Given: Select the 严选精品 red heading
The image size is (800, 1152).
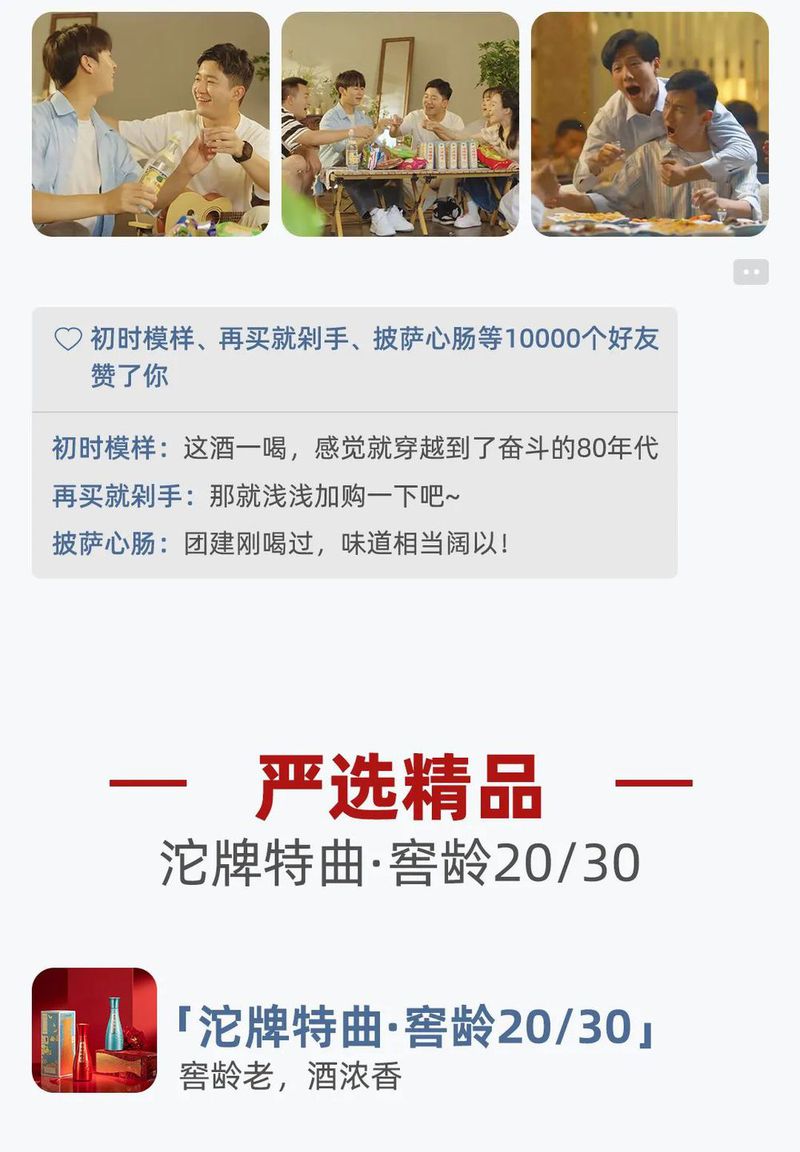Looking at the screenshot, I should coord(400,785).
